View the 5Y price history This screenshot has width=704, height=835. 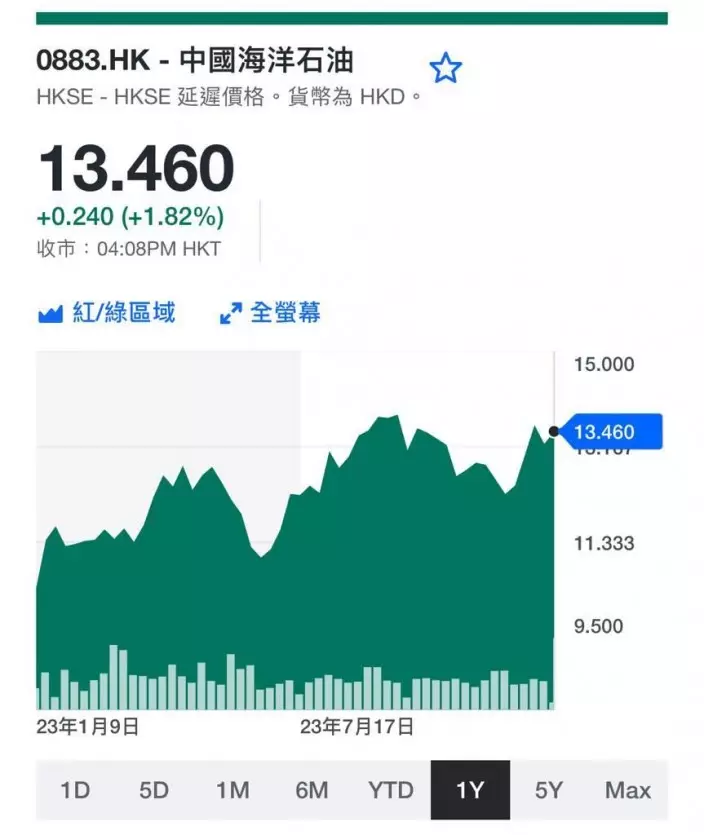tap(548, 790)
